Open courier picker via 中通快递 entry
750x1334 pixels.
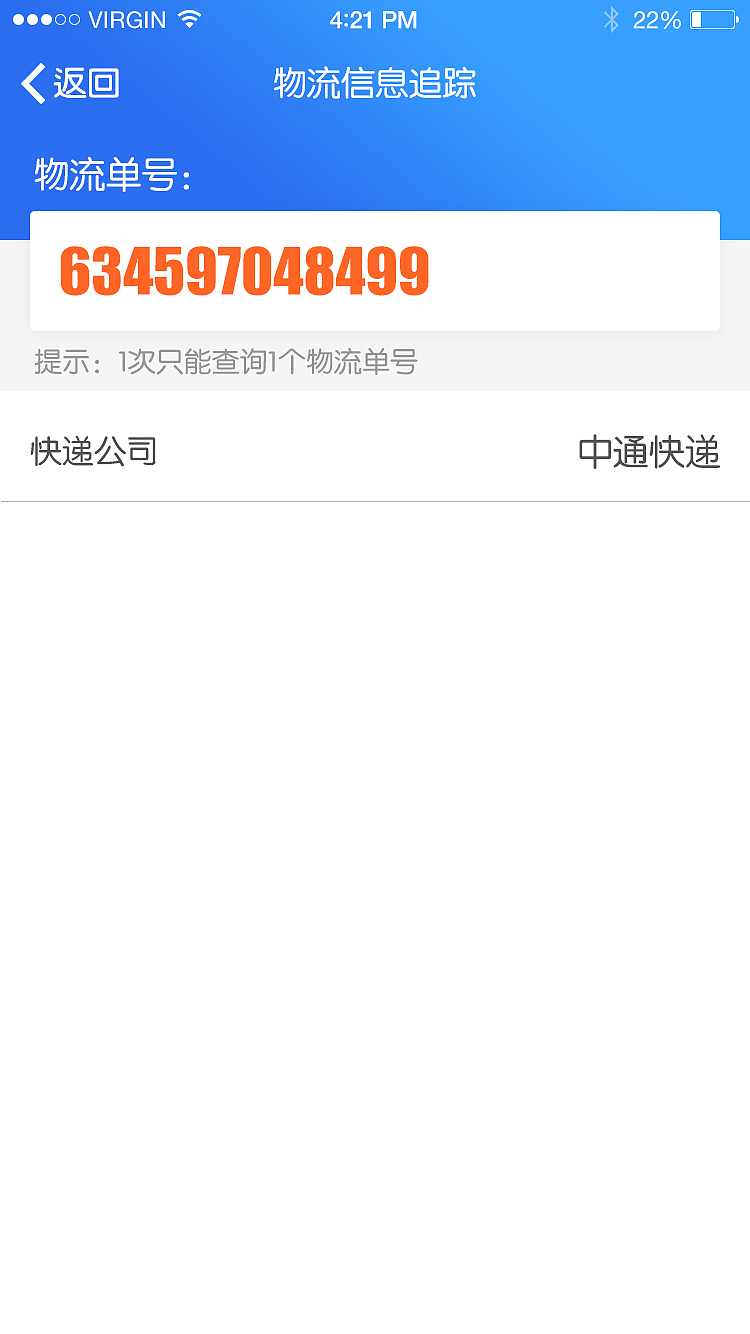coord(650,451)
